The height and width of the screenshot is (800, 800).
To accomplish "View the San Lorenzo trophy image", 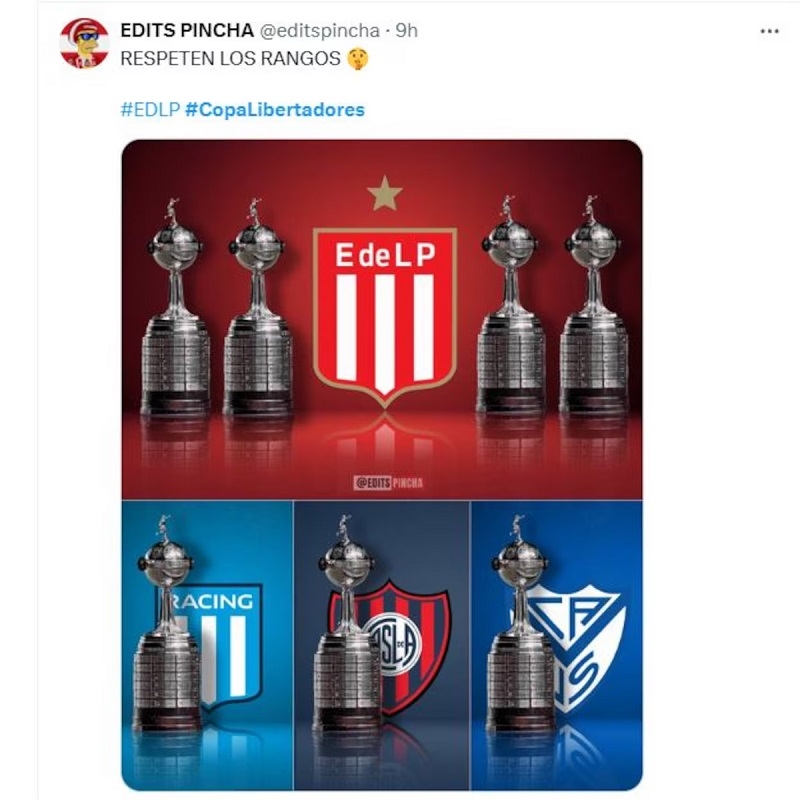I will click(382, 645).
